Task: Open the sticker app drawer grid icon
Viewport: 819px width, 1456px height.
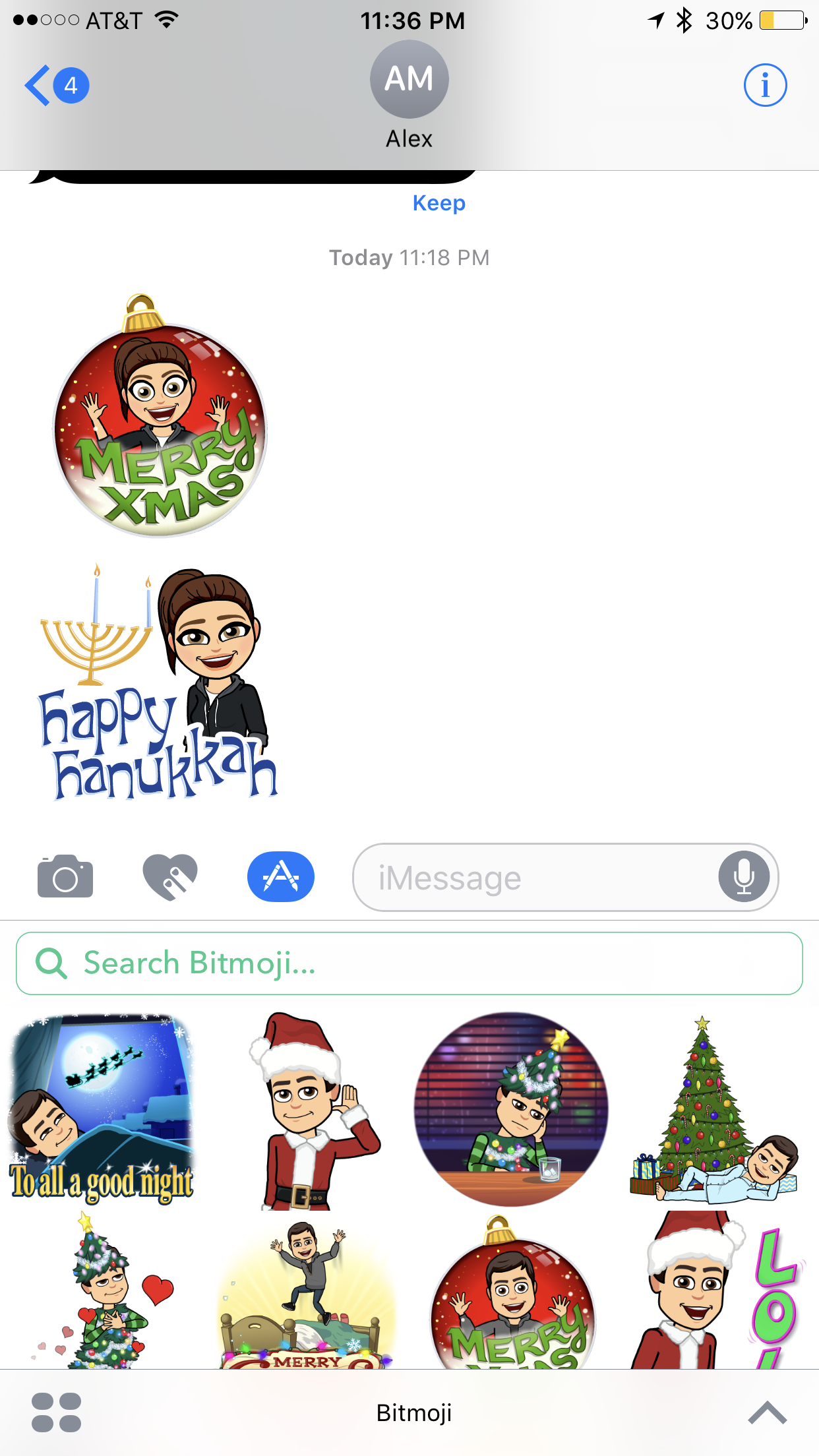Action: click(x=56, y=1413)
